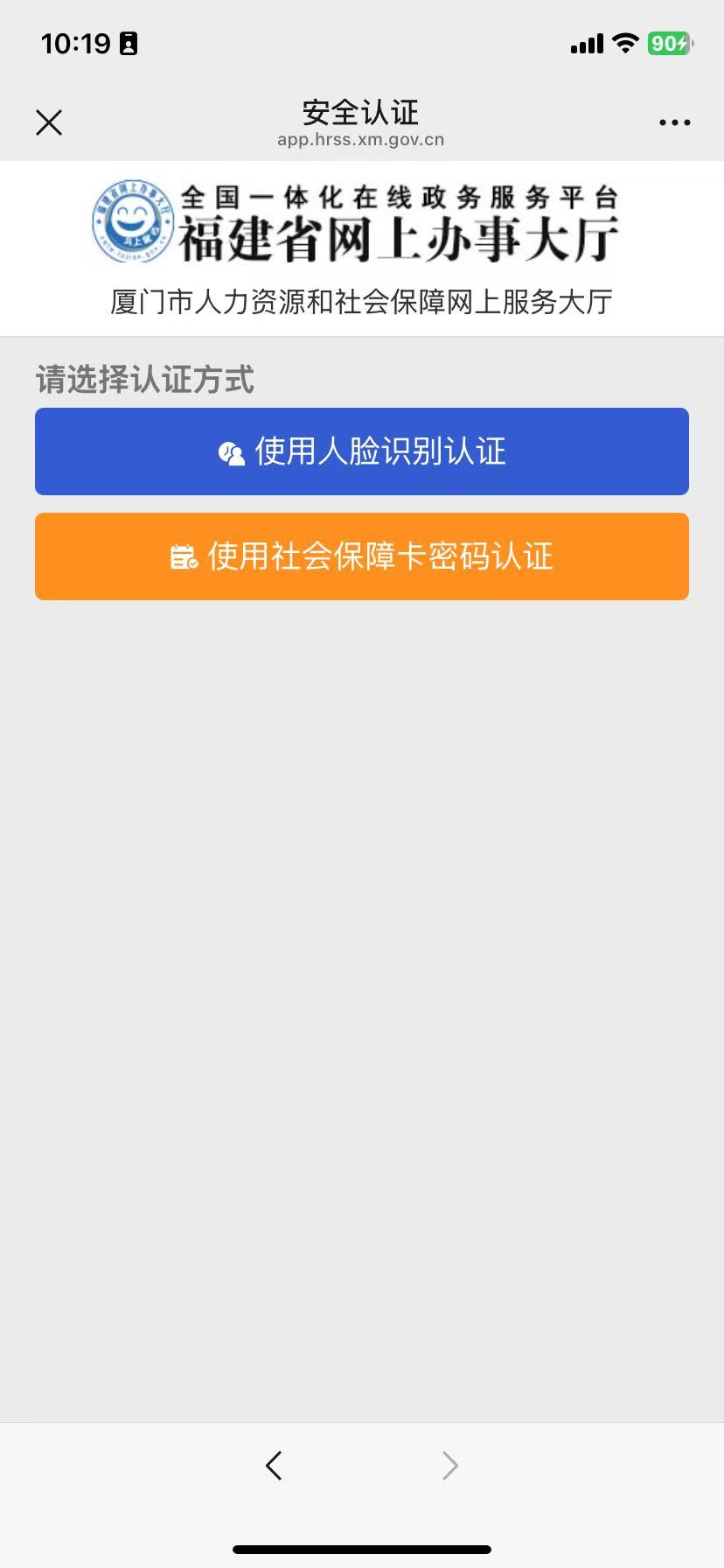The width and height of the screenshot is (724, 1568).
Task: Tap the Wi-Fi icon in status bar
Action: point(624,43)
